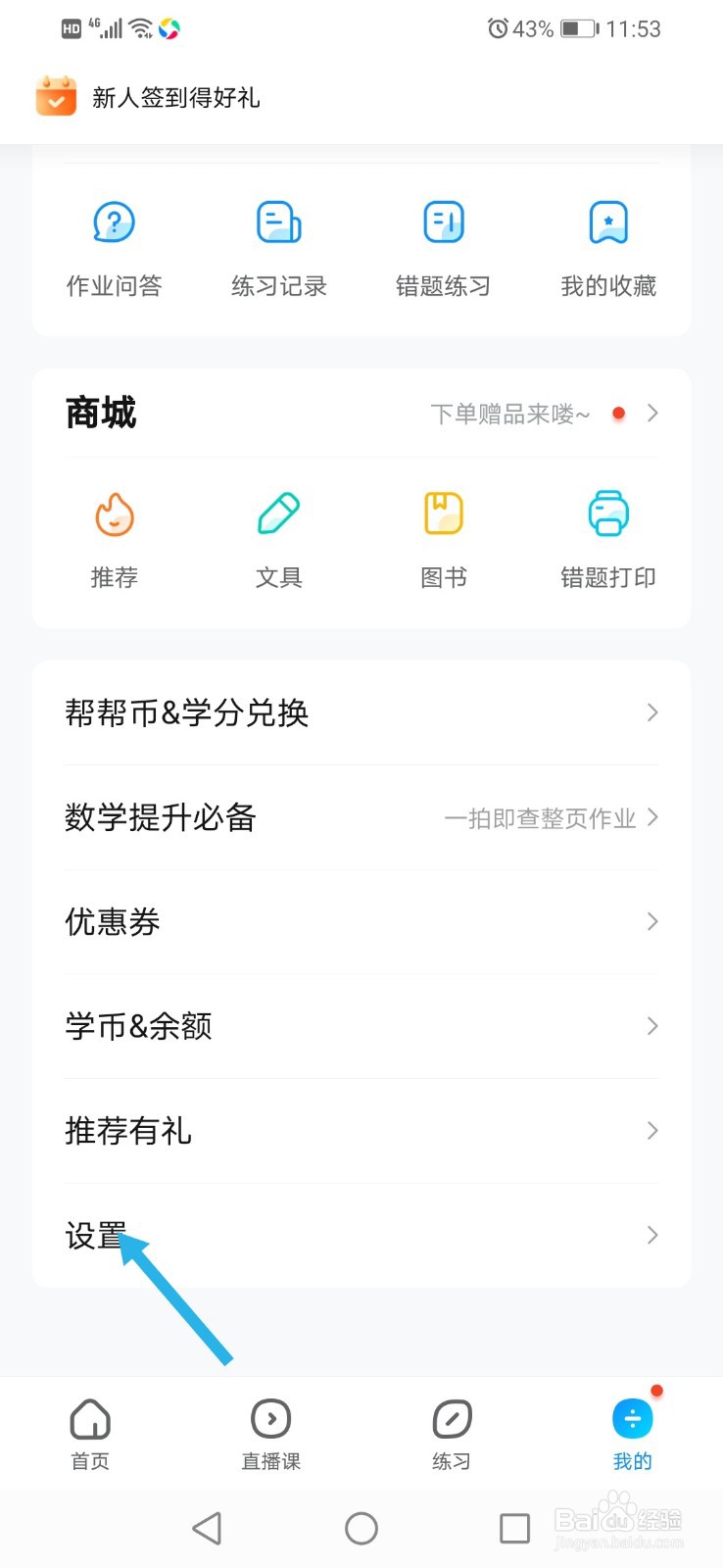Open the 数学提升必备 row

click(x=361, y=817)
